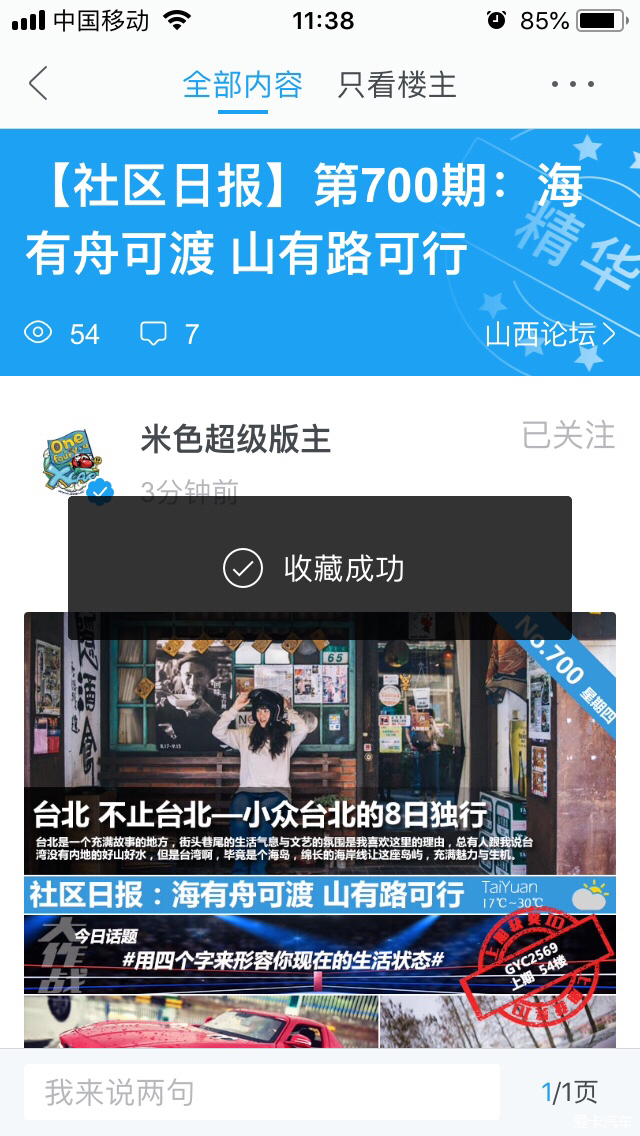Open the 山西论坛 forum link
This screenshot has height=1136, width=640.
point(550,334)
